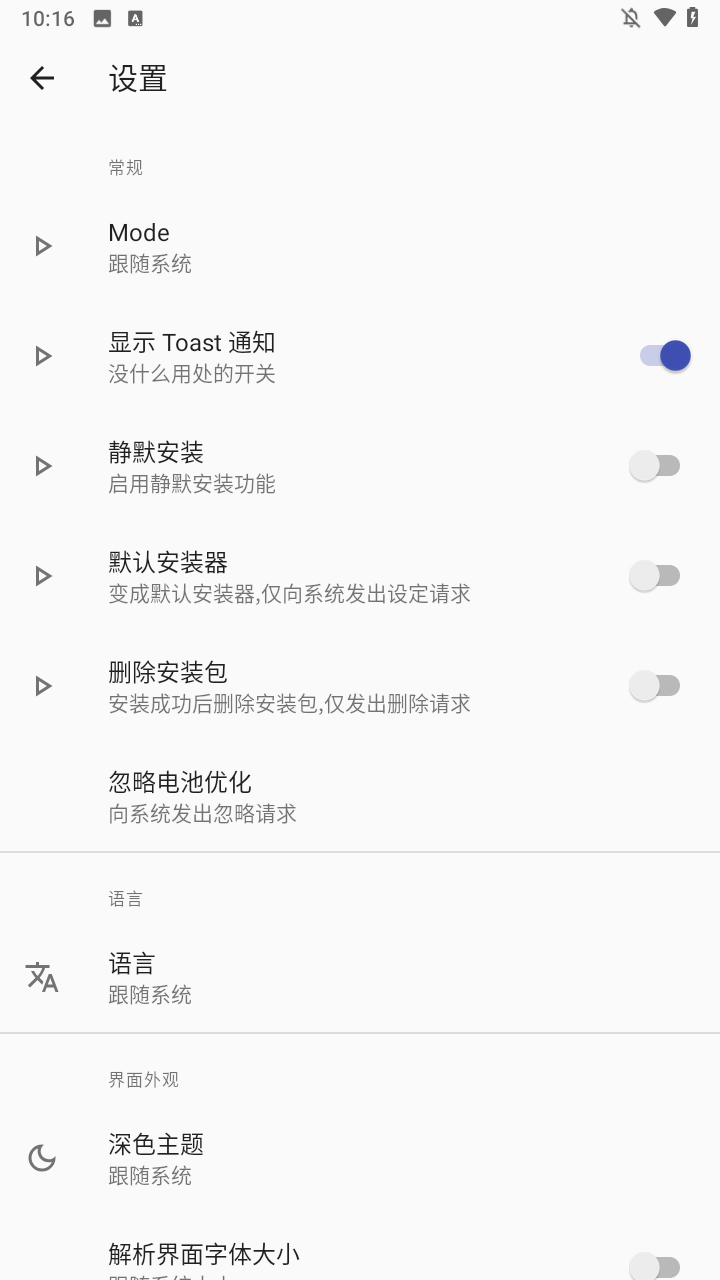This screenshot has width=720, height=1280.
Task: Turn on the 删除安装包 switch
Action: coord(657,685)
